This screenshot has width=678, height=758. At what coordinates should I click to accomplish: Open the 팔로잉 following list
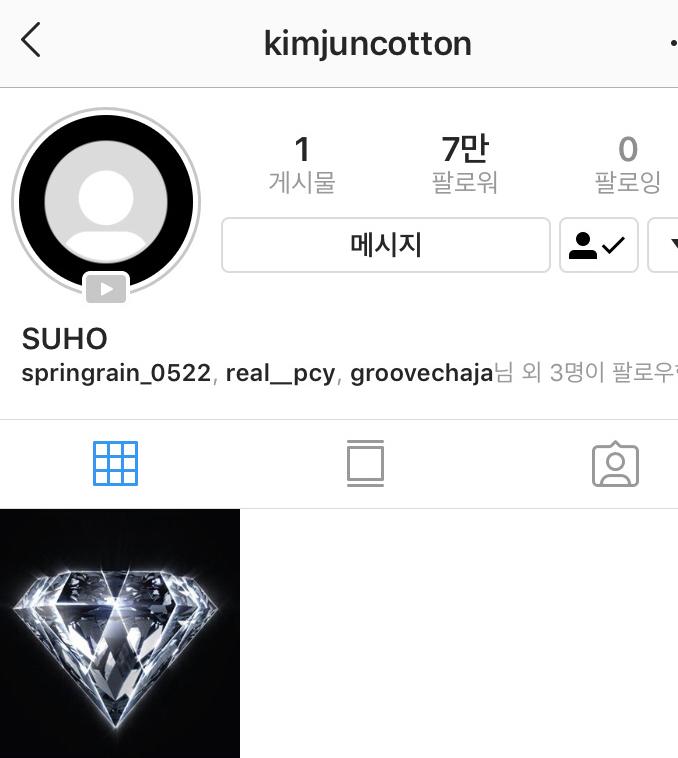[x=627, y=165]
